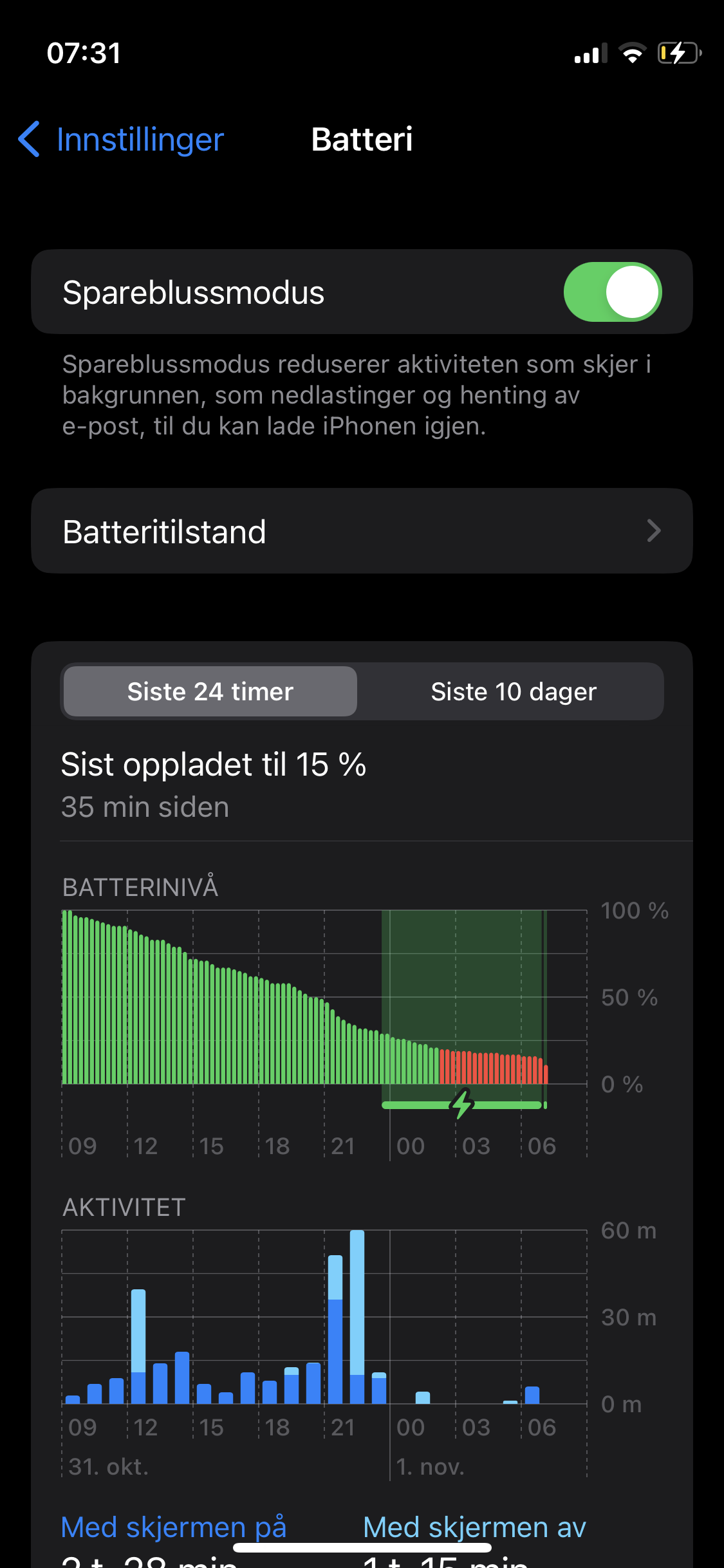Open Batteritilstand

pos(362,532)
